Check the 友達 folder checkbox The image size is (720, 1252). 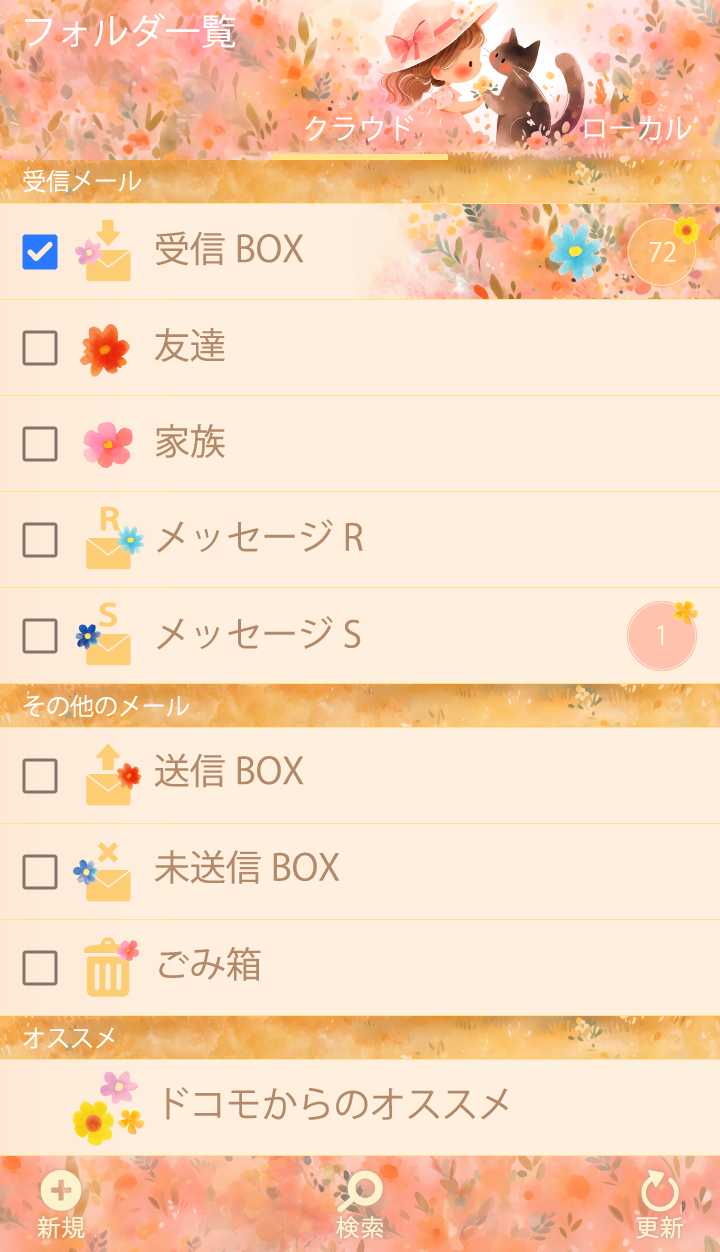click(x=40, y=348)
